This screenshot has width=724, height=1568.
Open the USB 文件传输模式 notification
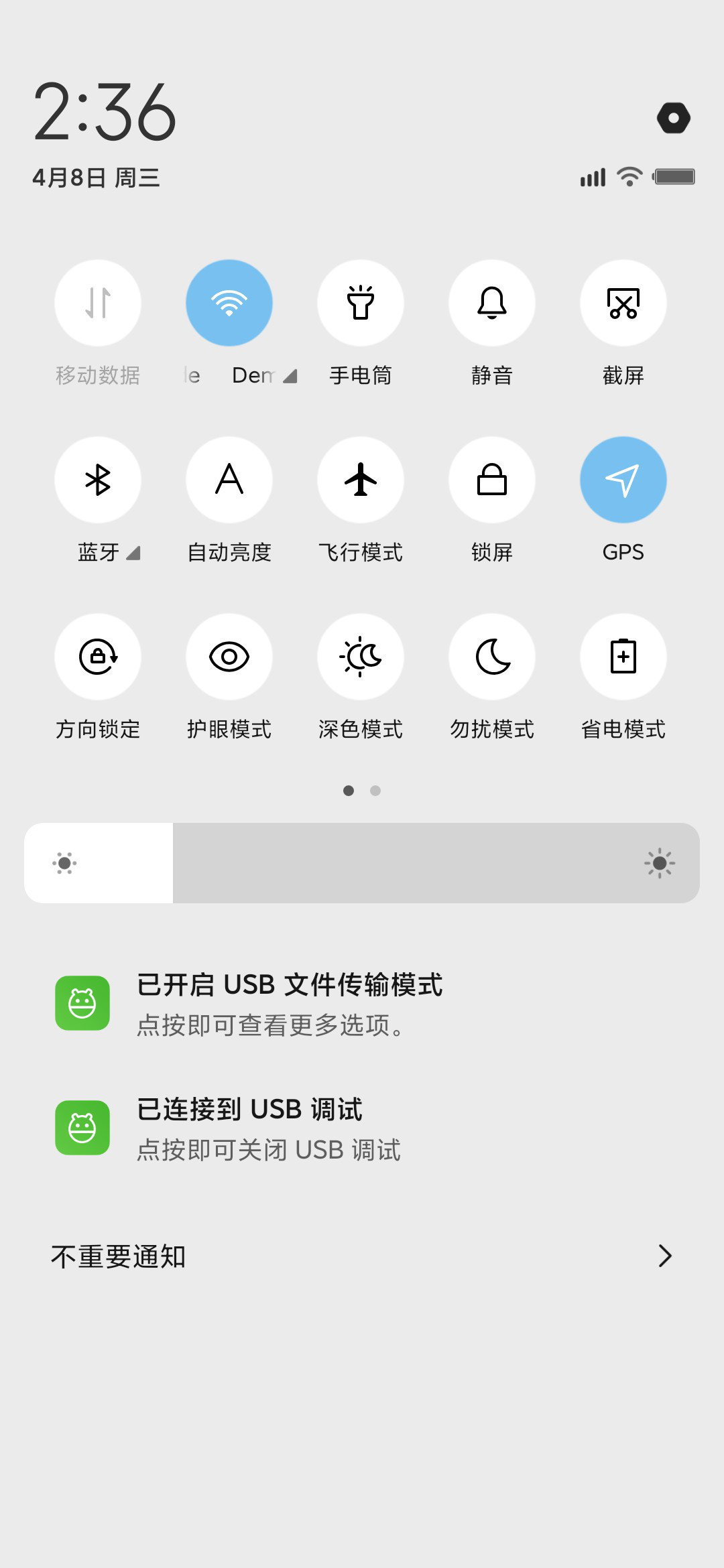(x=362, y=1004)
